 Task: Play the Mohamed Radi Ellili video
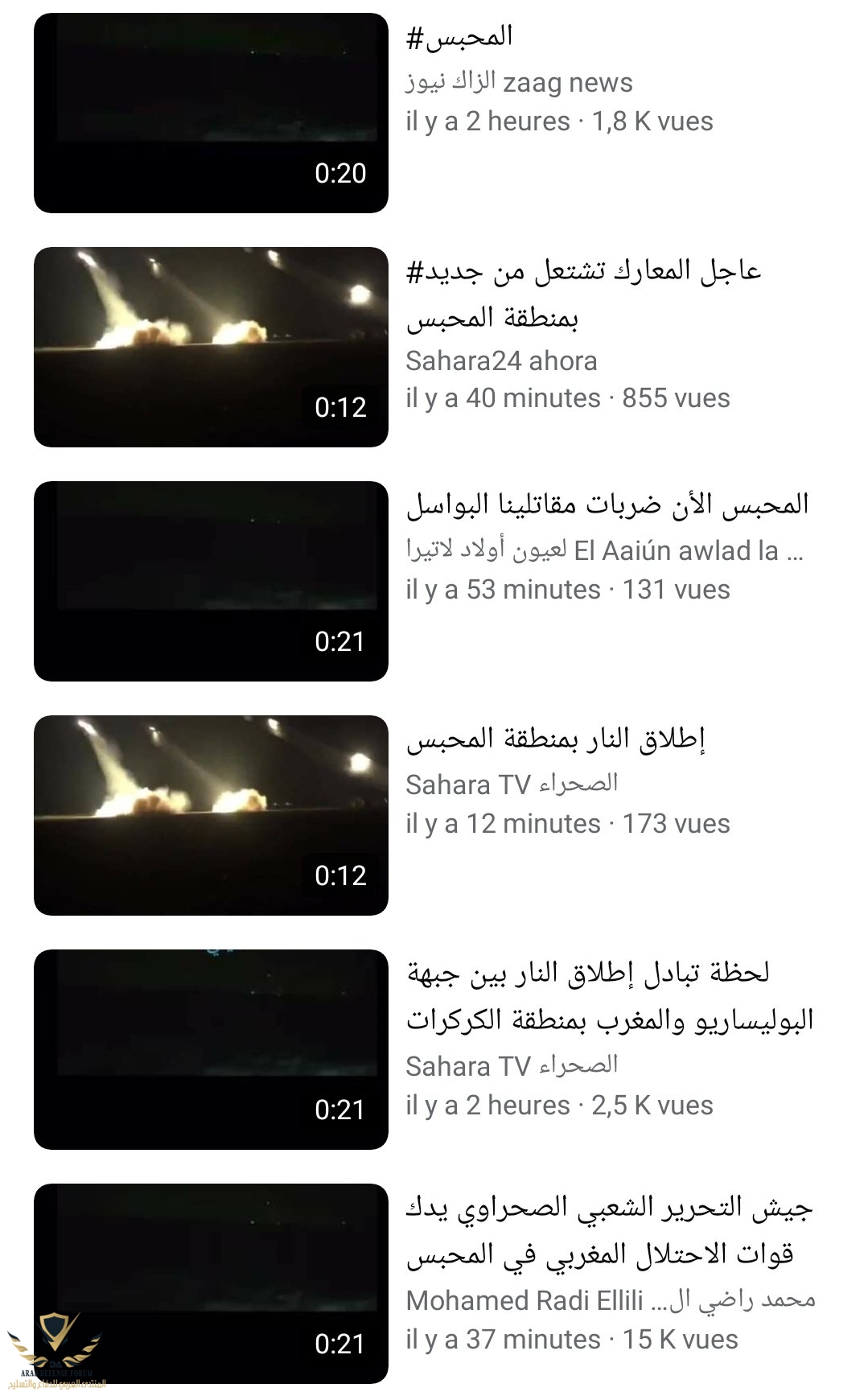click(x=211, y=1283)
